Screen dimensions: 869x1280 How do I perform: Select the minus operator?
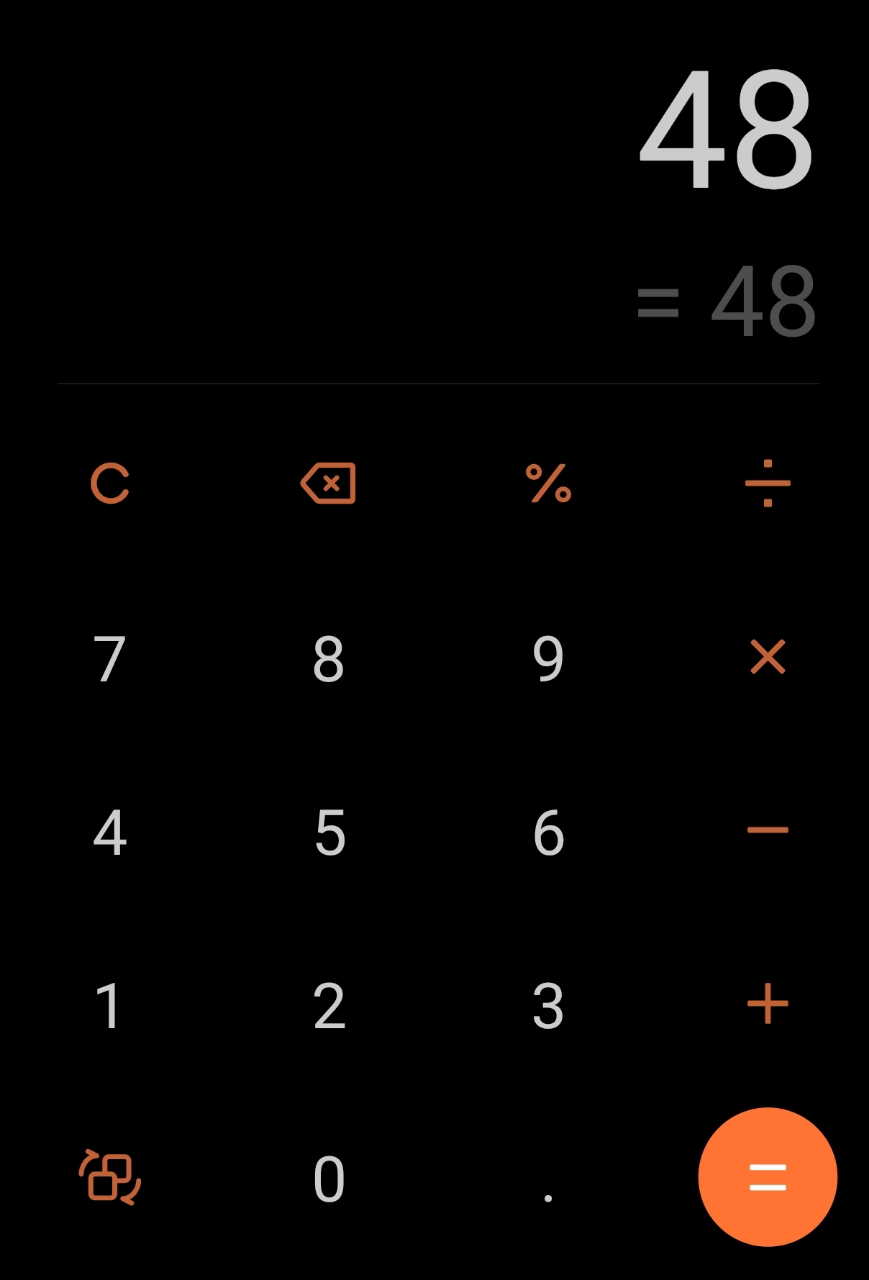click(767, 830)
